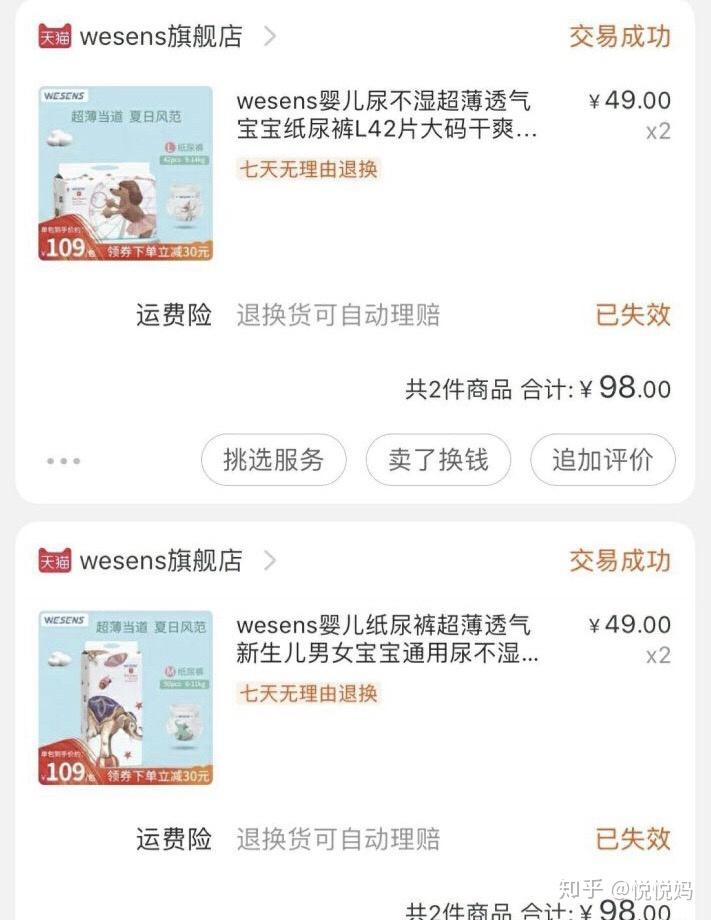
Task: Open the 新生儿男女宝宝通用 diaper product image
Action: pyautogui.click(x=126, y=698)
